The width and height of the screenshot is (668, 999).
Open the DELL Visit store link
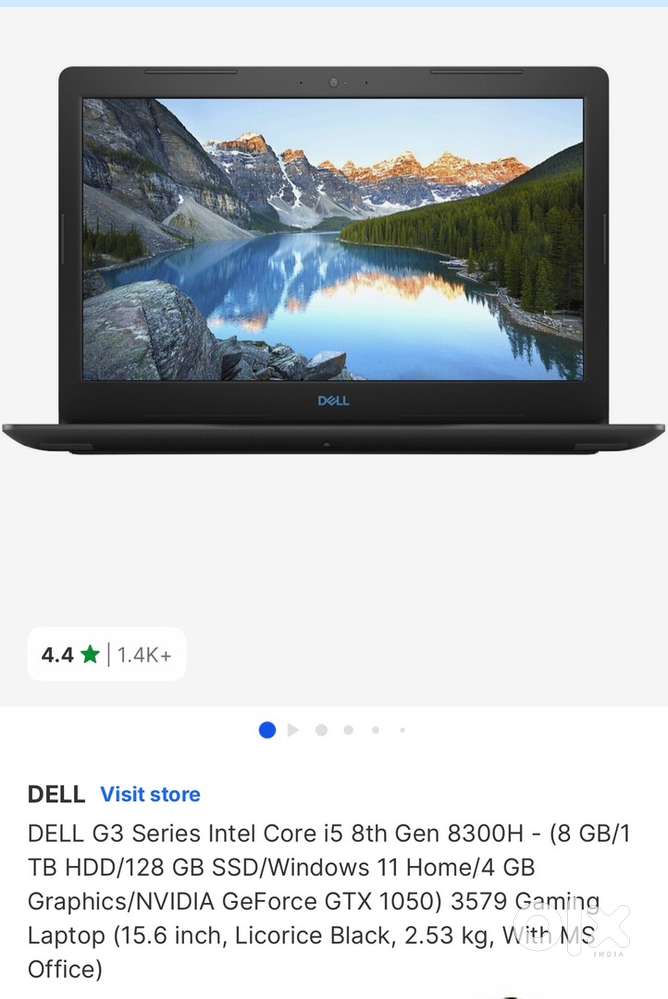click(150, 794)
